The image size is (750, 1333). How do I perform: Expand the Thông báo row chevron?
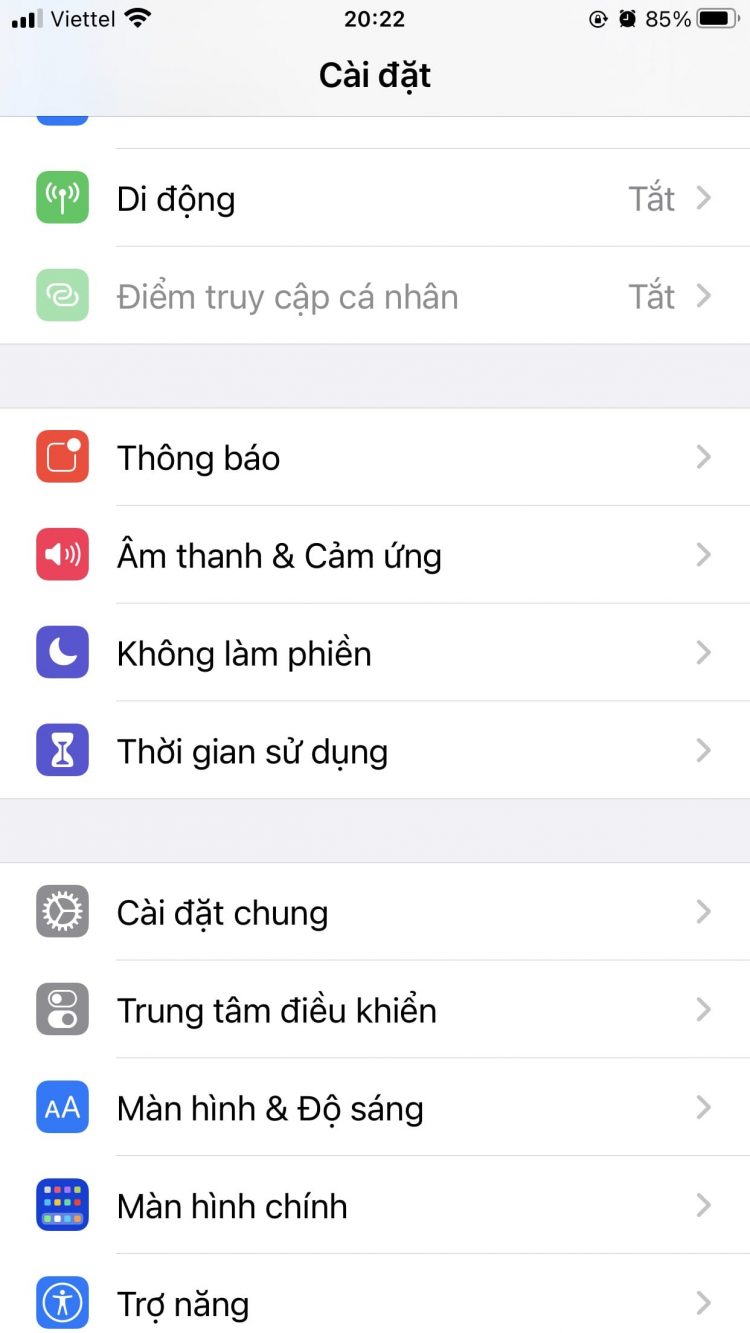[704, 457]
